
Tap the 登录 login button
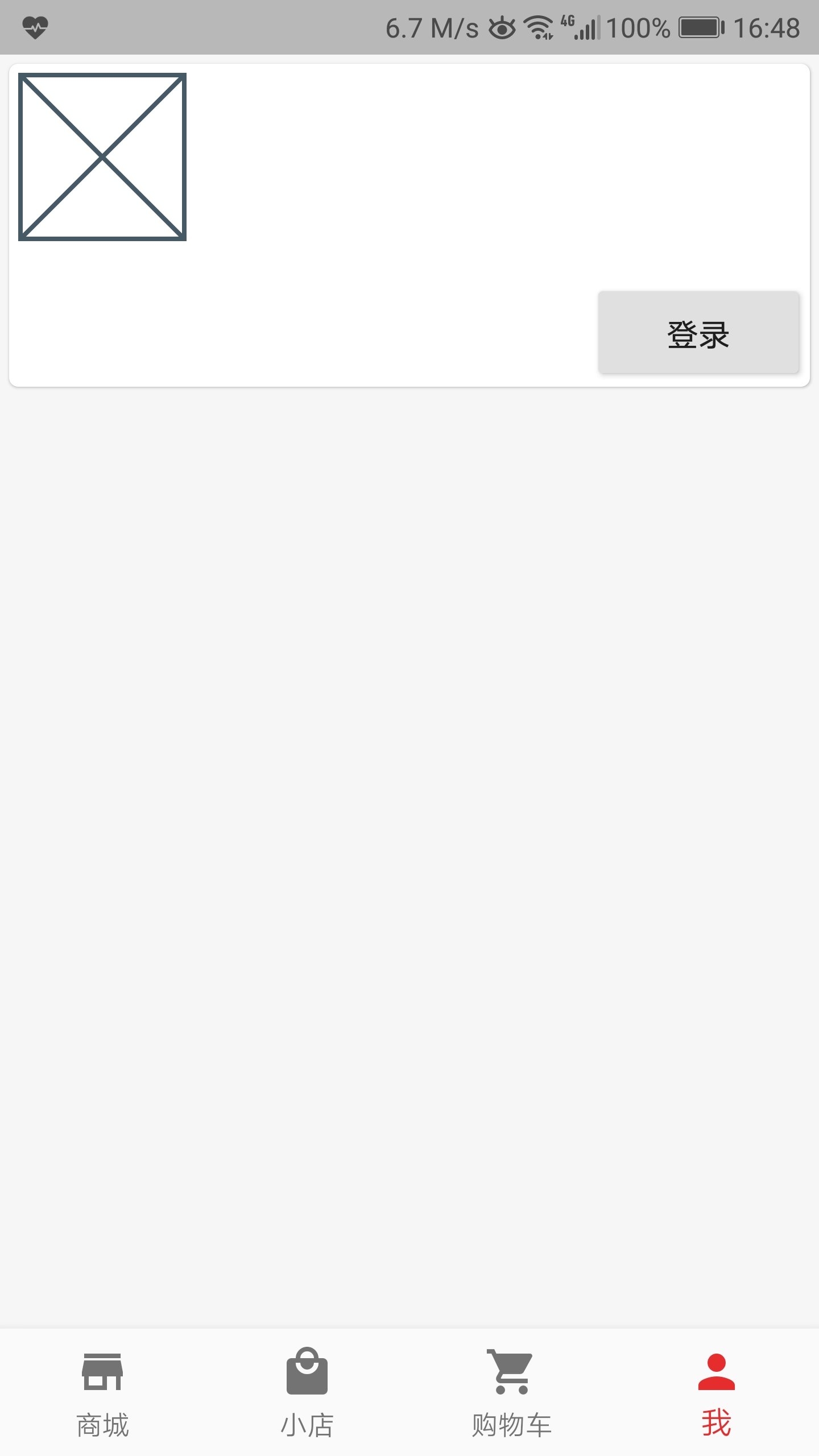(x=698, y=333)
